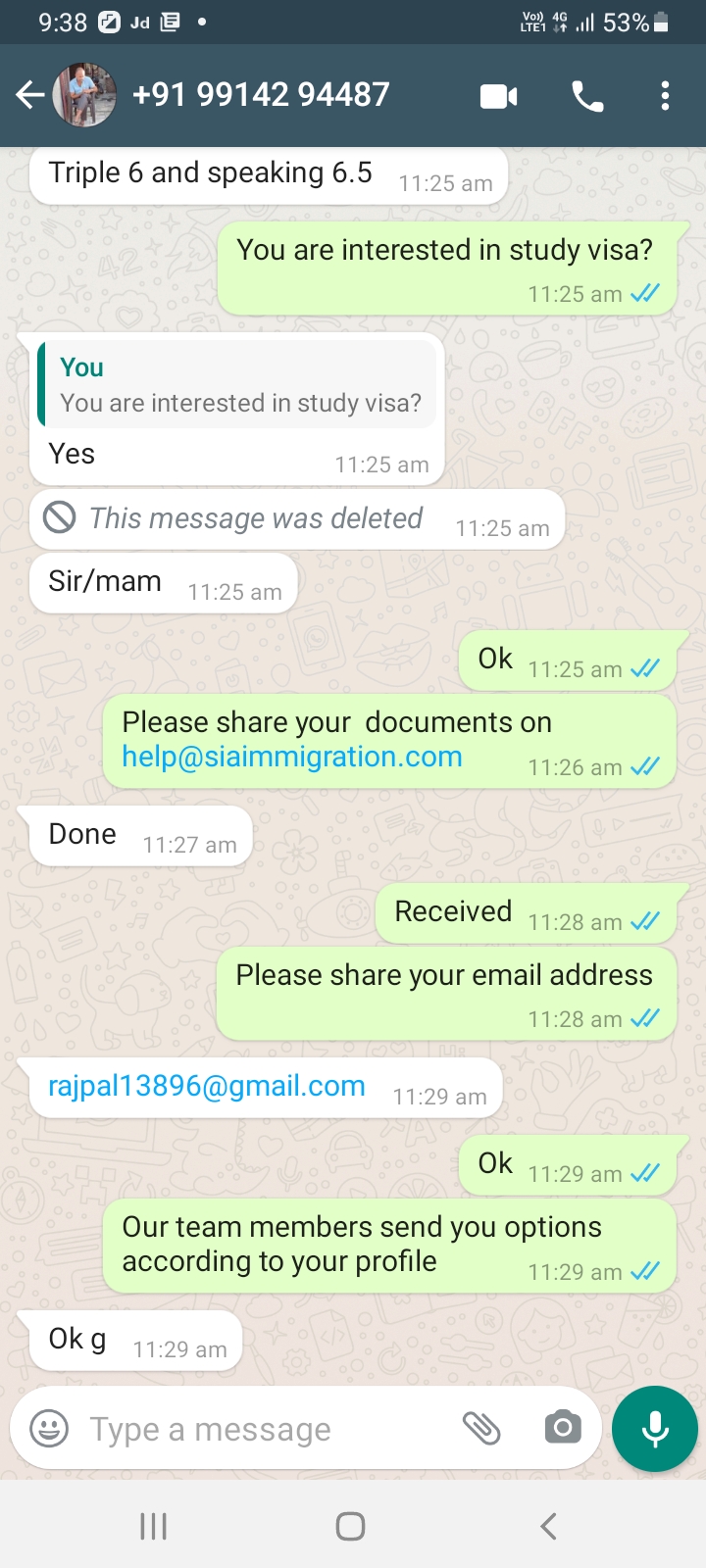Start a video call
Viewport: 706px width, 1568px height.
pos(498,96)
